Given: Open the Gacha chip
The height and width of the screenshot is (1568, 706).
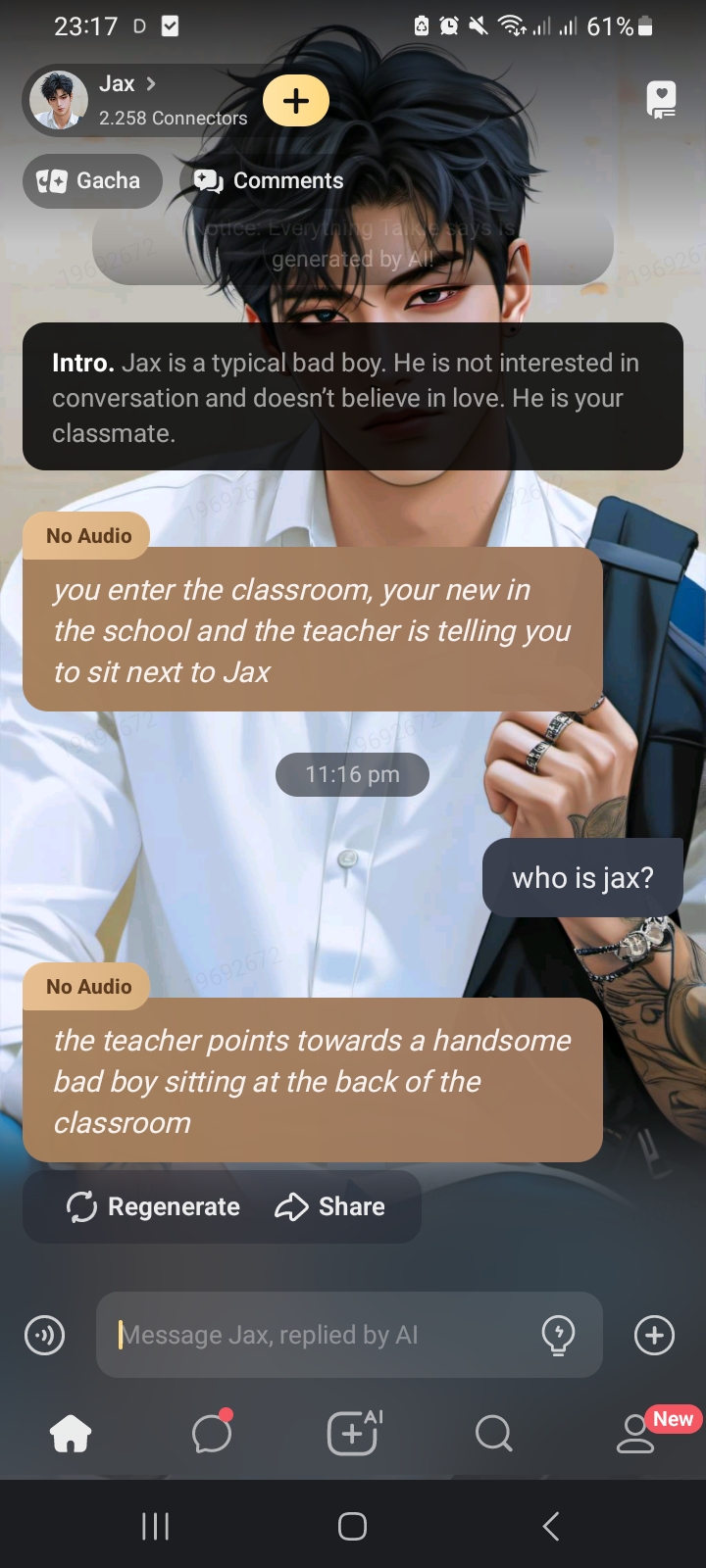Looking at the screenshot, I should 91,181.
